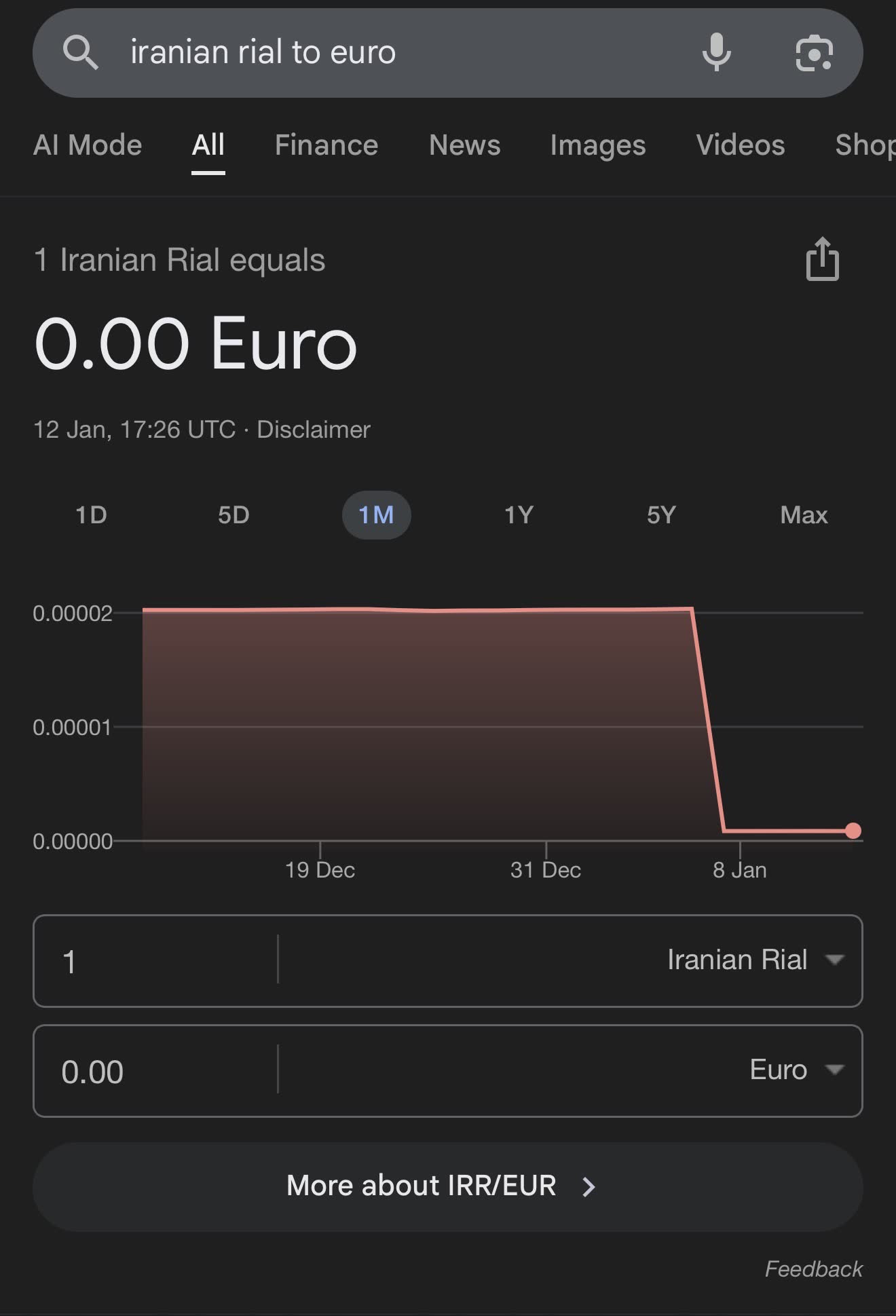Open camera search with the Lens icon
The image size is (896, 1316).
point(814,53)
